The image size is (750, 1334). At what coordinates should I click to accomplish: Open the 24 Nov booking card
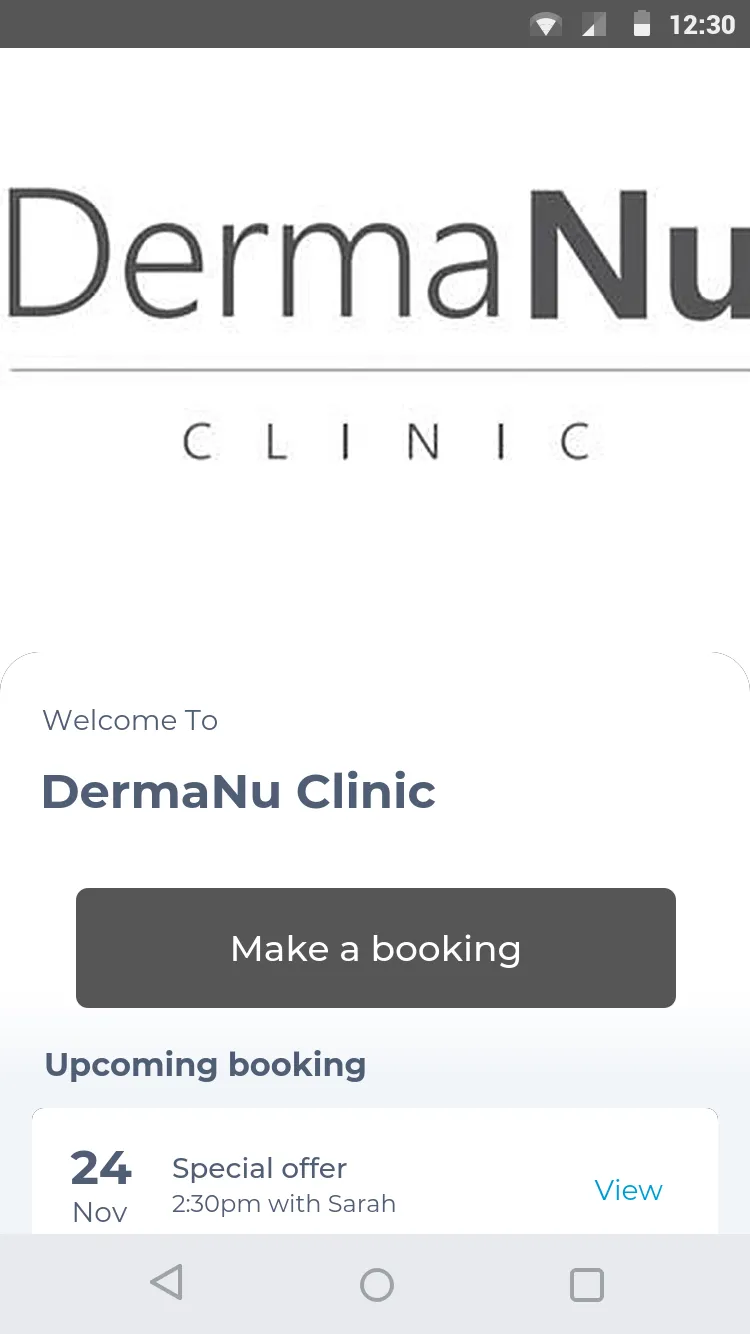click(x=375, y=1171)
